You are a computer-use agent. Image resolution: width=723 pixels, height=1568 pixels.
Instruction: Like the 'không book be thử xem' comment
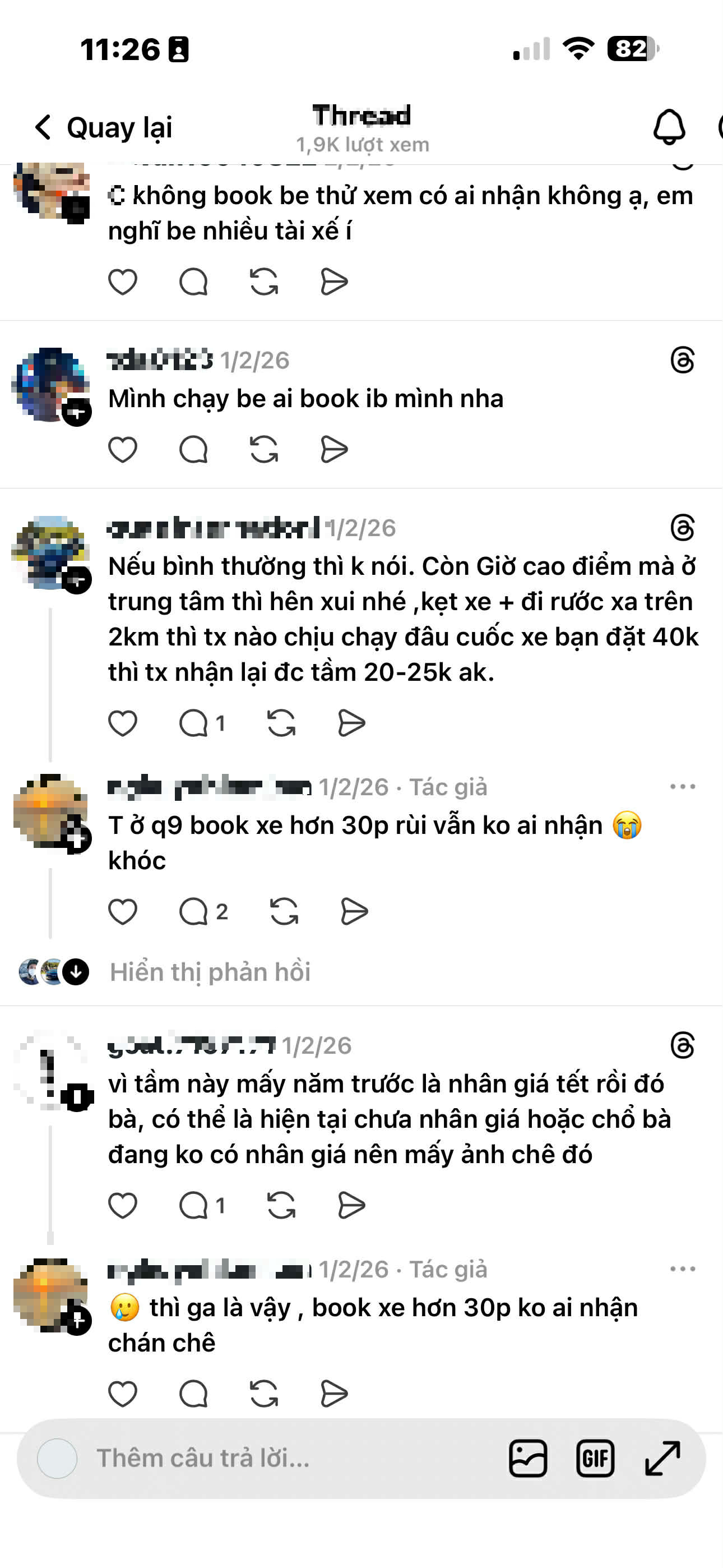click(122, 282)
